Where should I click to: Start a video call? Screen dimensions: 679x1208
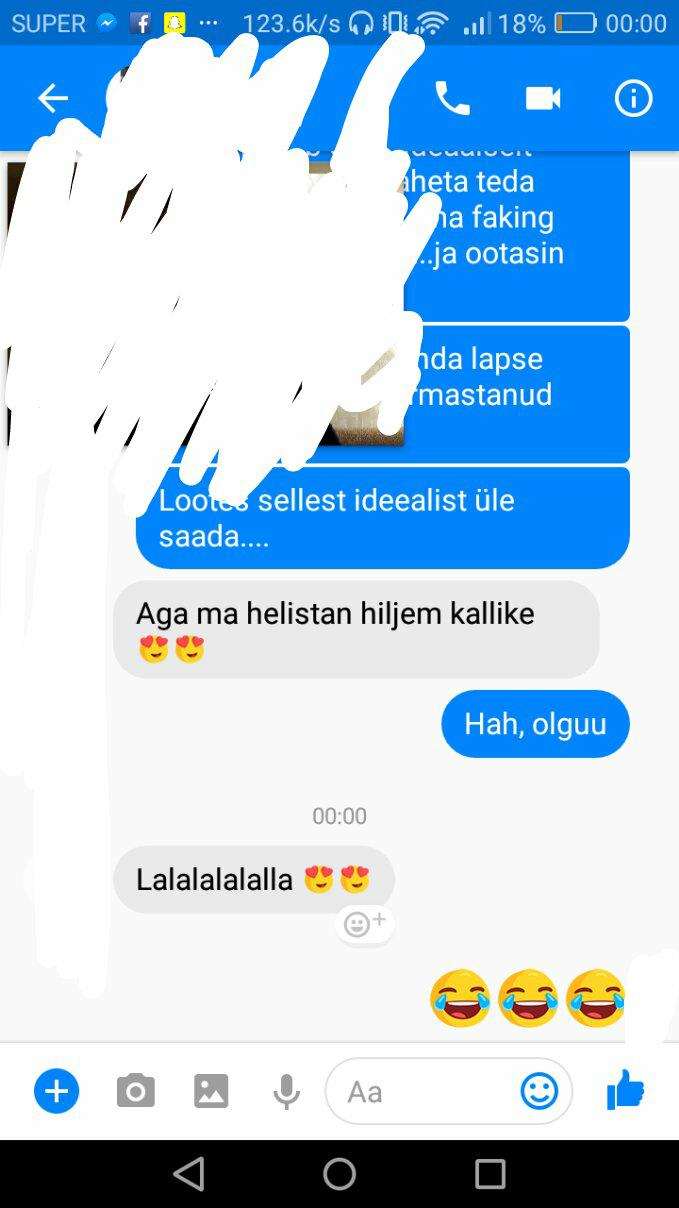coord(543,98)
